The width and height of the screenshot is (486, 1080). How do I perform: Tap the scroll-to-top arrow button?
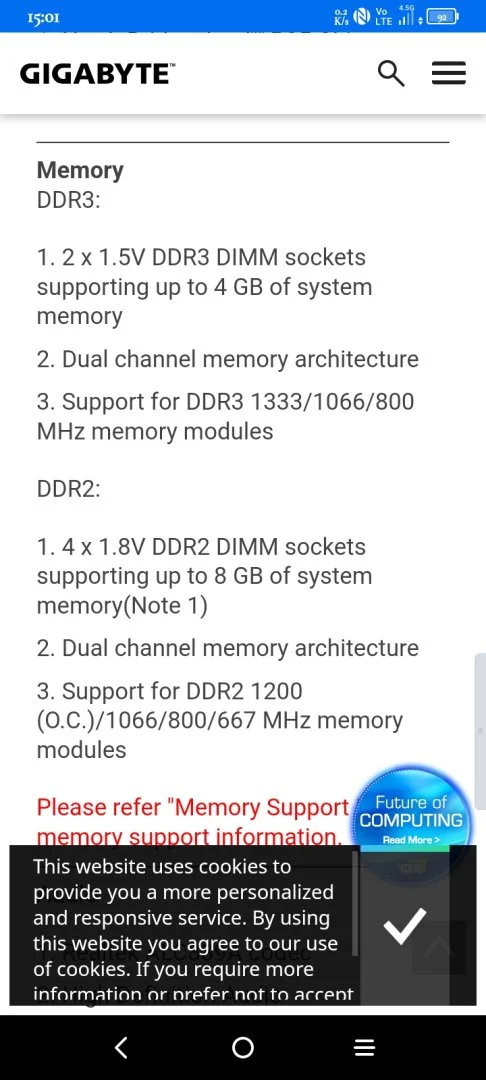[441, 947]
